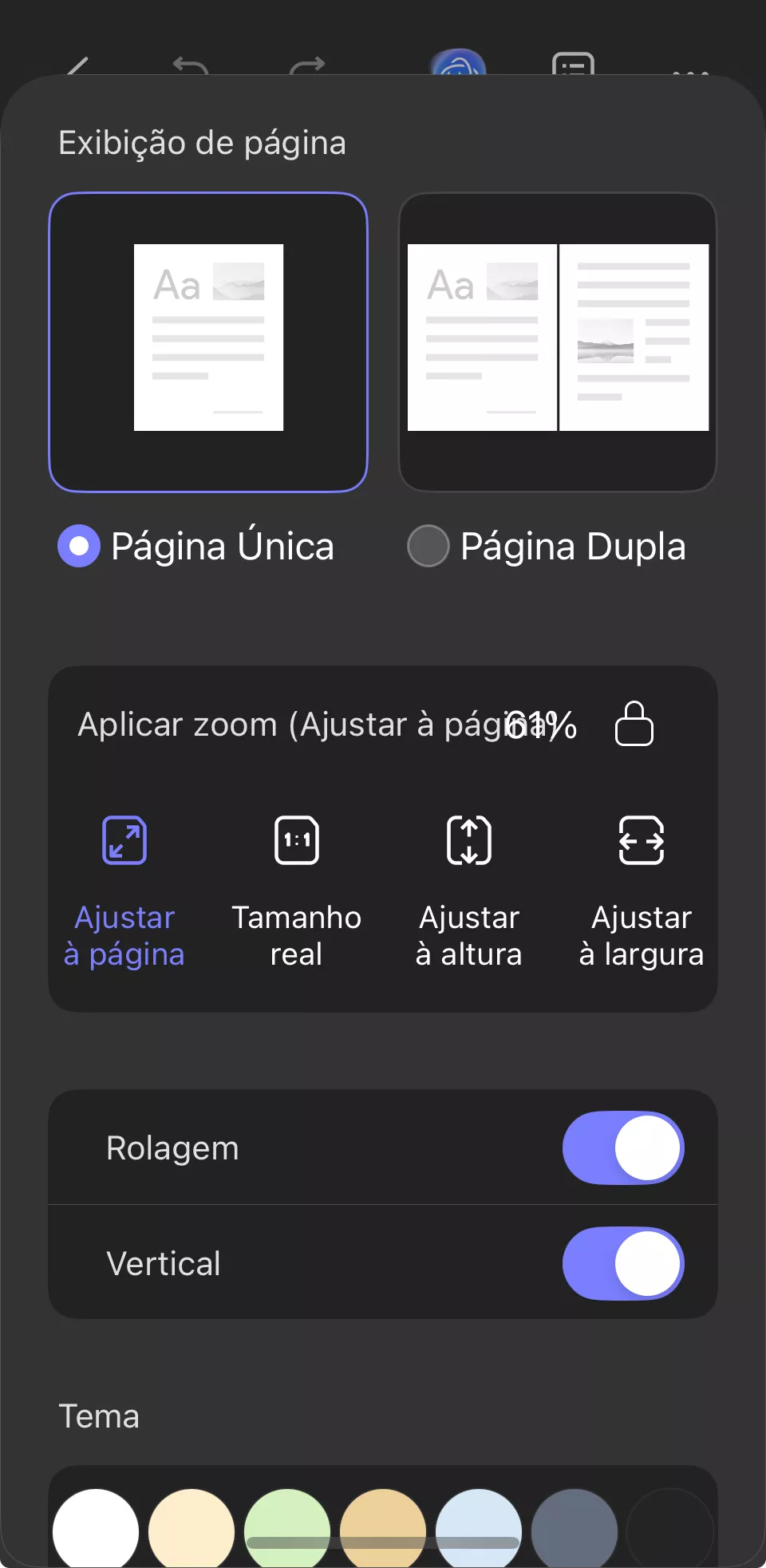Open the annotation list icon in the toolbar
Screen dimensions: 766x1568
573,64
